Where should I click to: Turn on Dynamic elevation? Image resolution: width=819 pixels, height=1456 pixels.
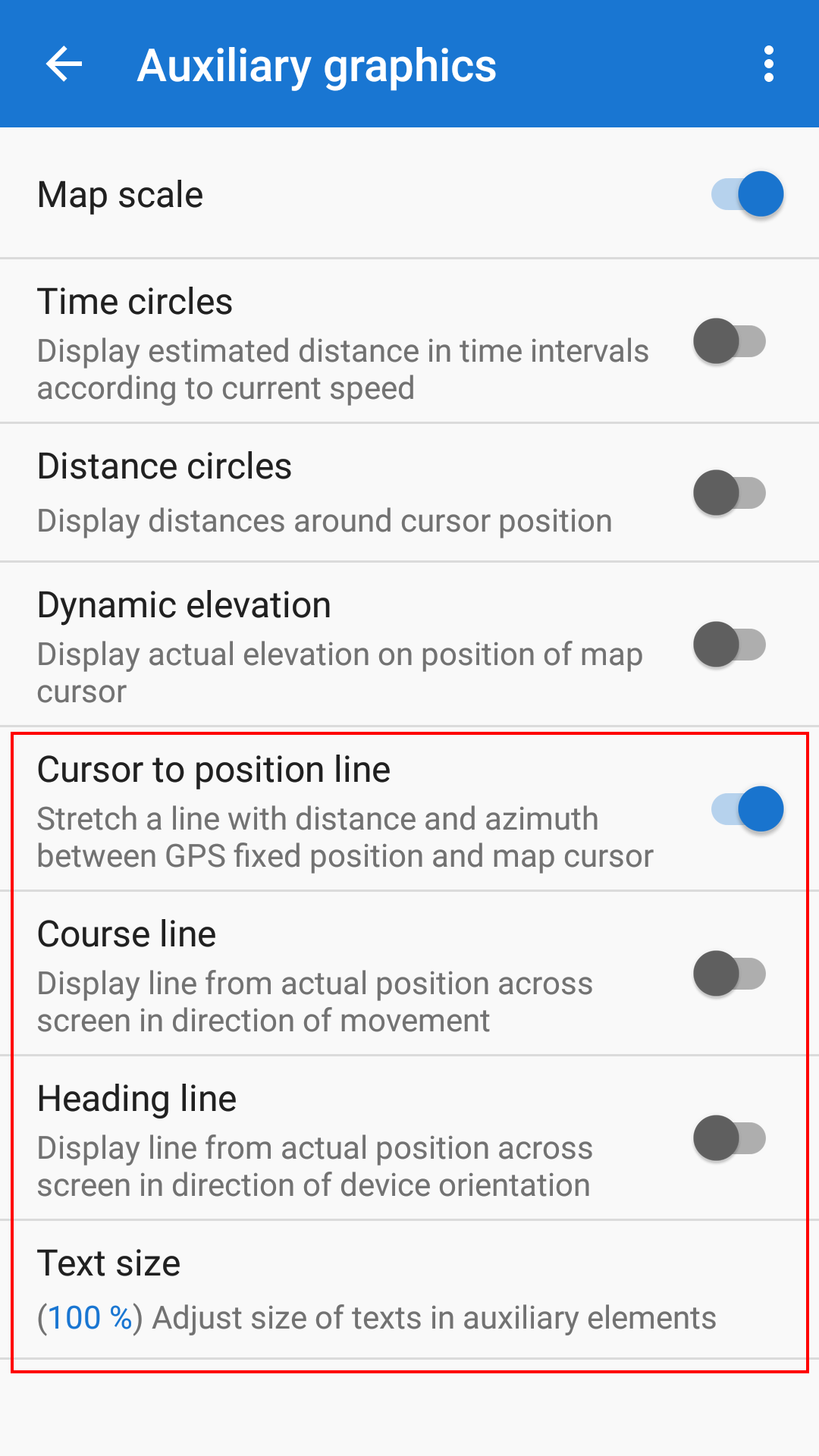point(730,645)
